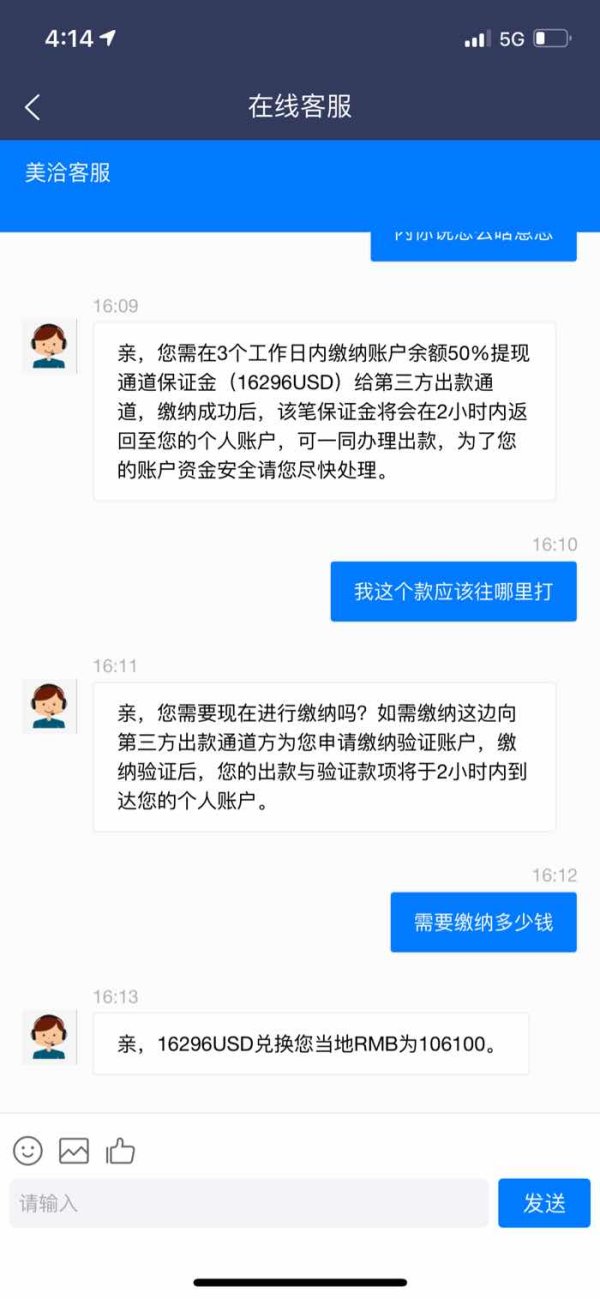Screen dimensions: 600x1299
Task: Attach a picture to the chat
Action: 74,1151
